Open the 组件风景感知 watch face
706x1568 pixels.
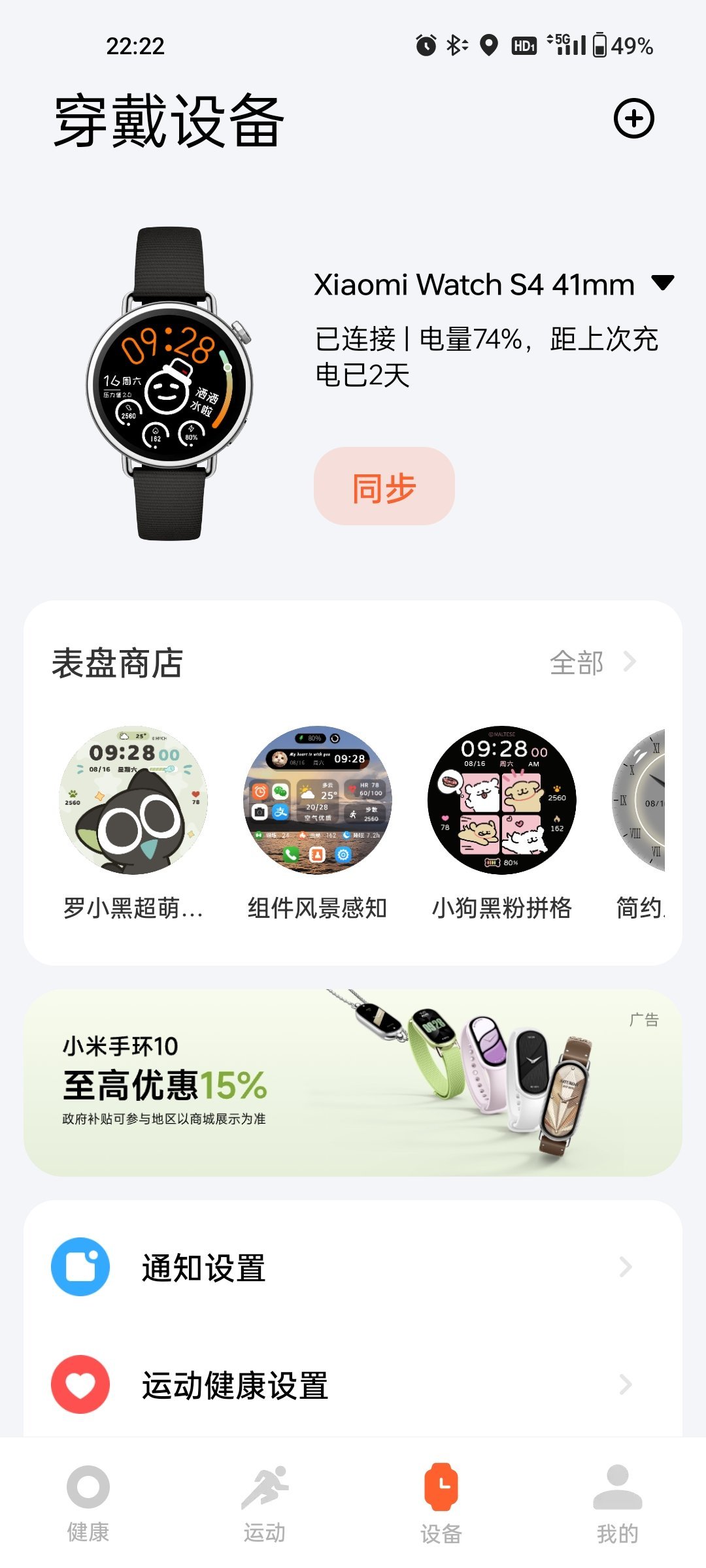318,801
